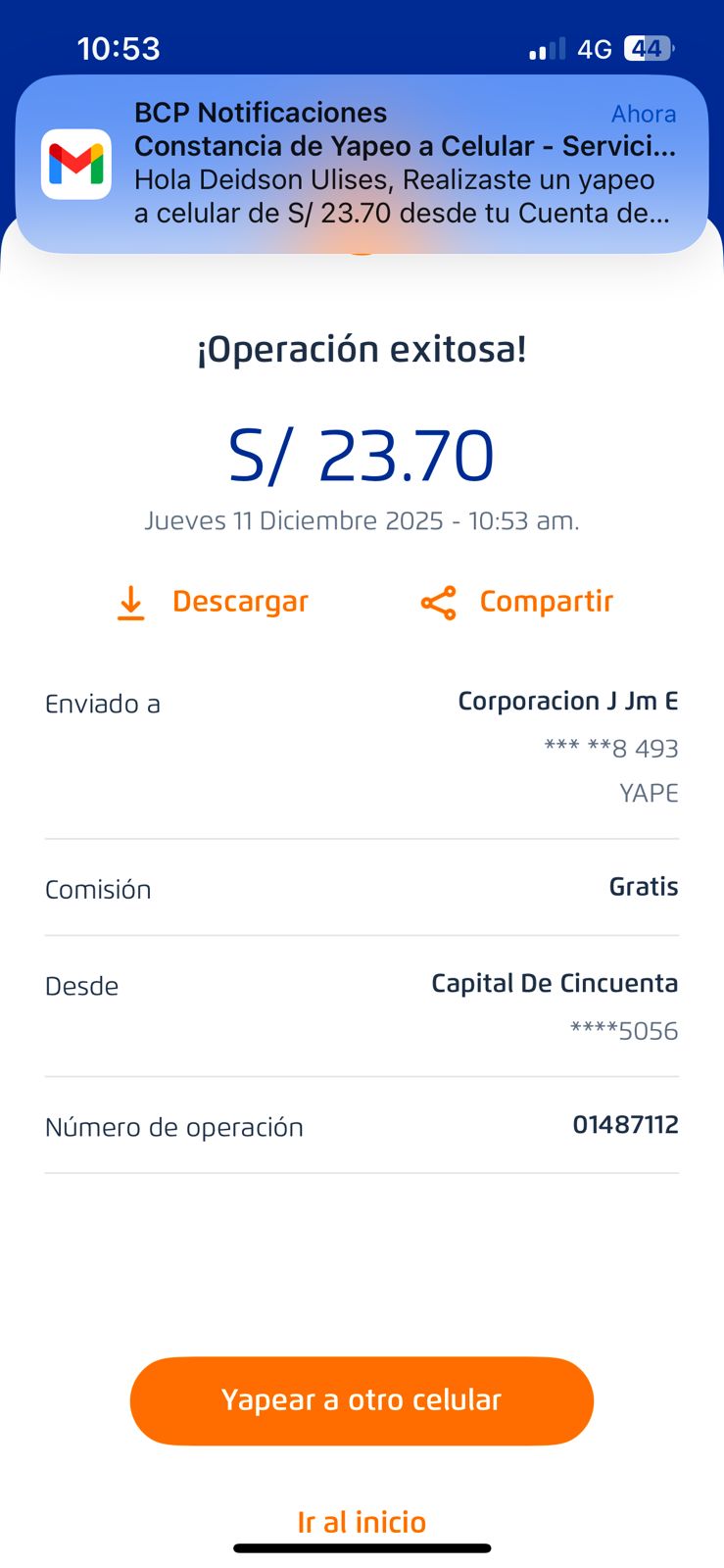Select Yapear a otro celular button
Image resolution: width=724 pixels, height=1568 pixels.
pos(362,1400)
